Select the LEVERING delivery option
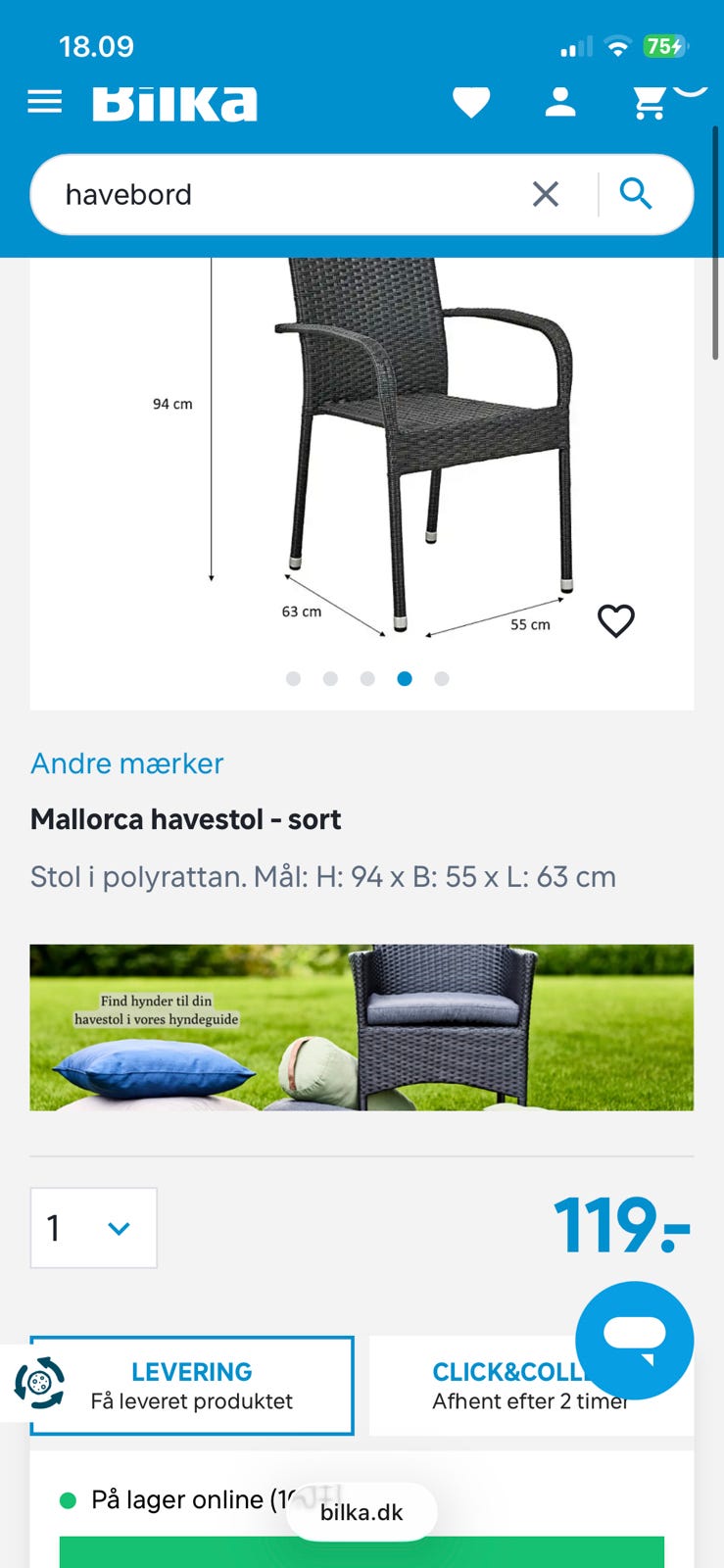The width and height of the screenshot is (724, 1568). 191,1386
